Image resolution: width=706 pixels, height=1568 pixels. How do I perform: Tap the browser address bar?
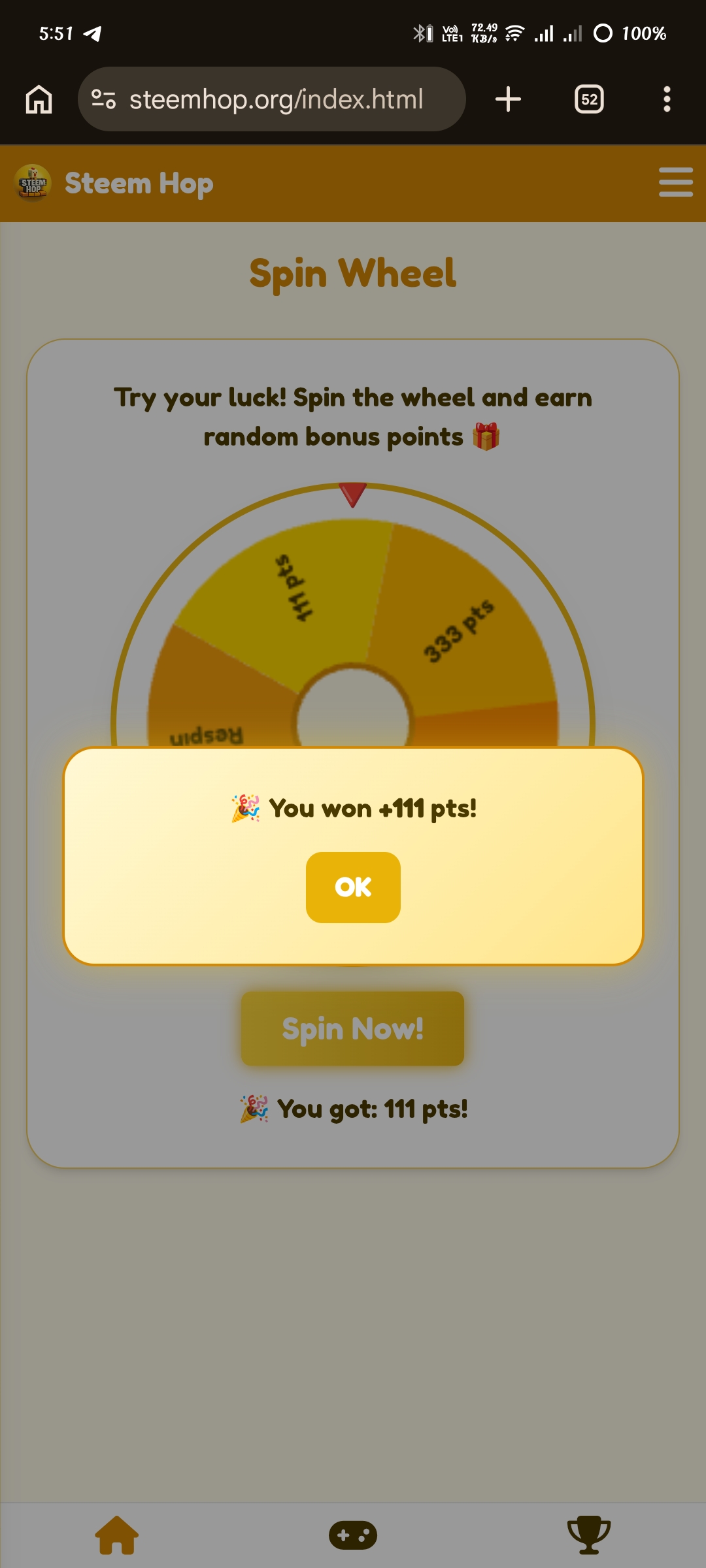[x=275, y=99]
